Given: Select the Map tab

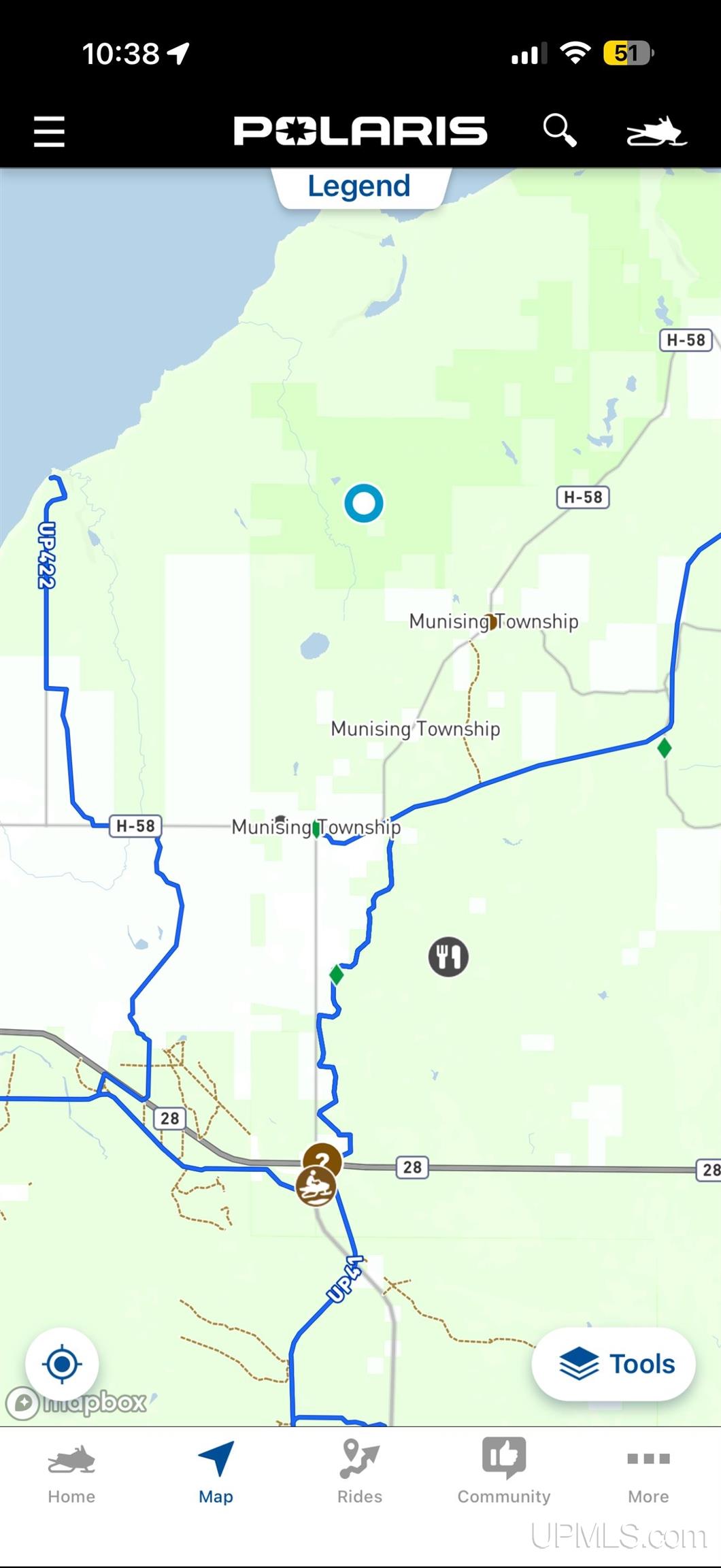Looking at the screenshot, I should [216, 1473].
